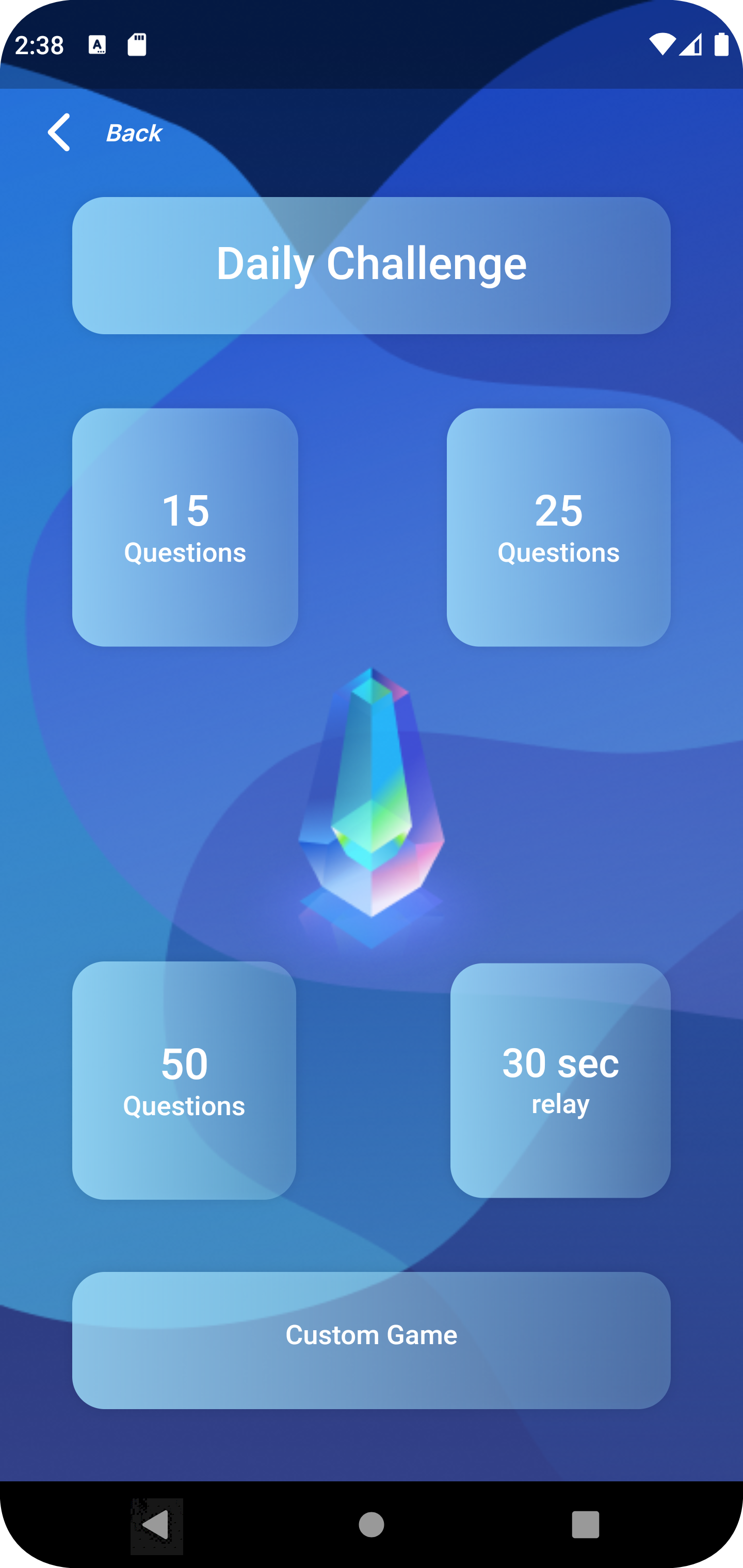Tap the Questions label under 15

pos(185,553)
